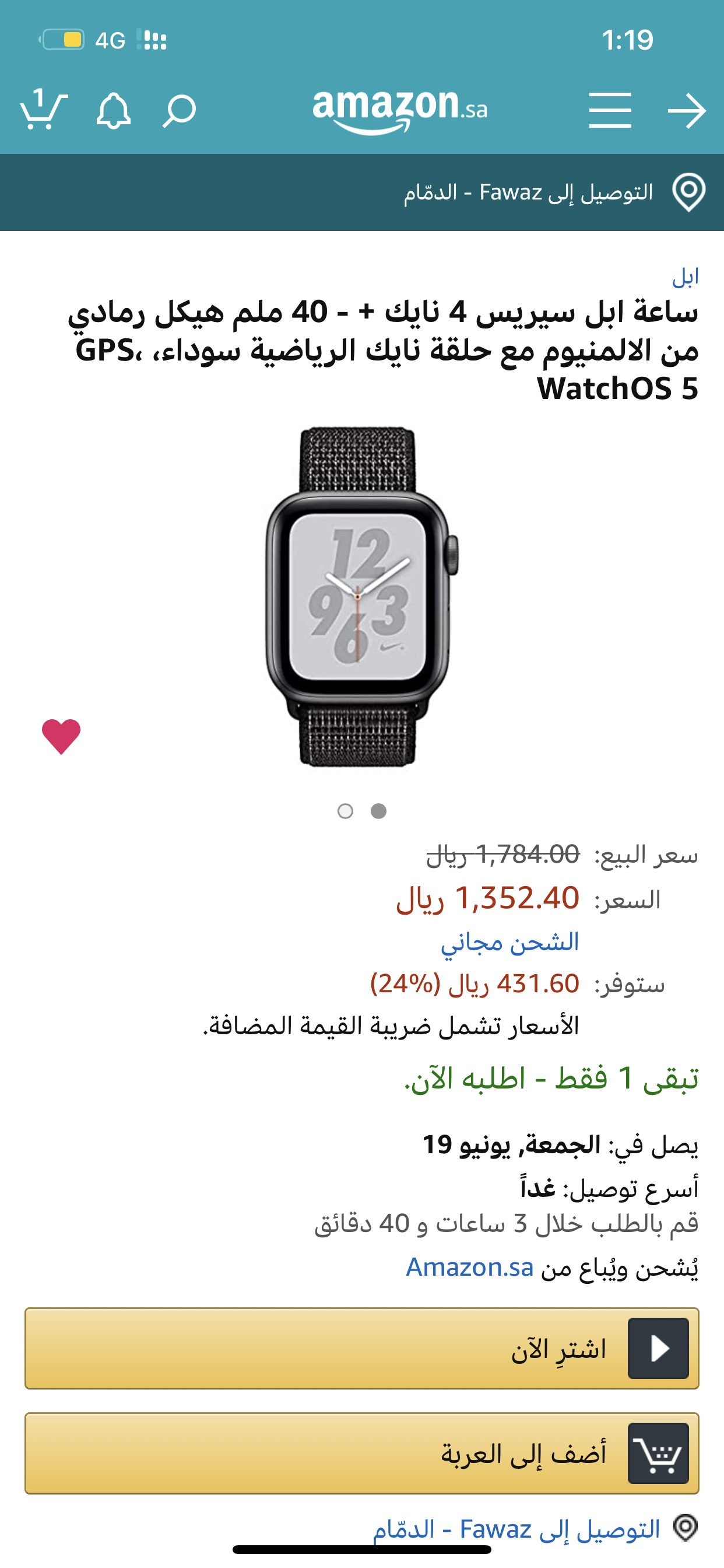Open the shopping cart
This screenshot has width=724, height=1568.
(43, 110)
